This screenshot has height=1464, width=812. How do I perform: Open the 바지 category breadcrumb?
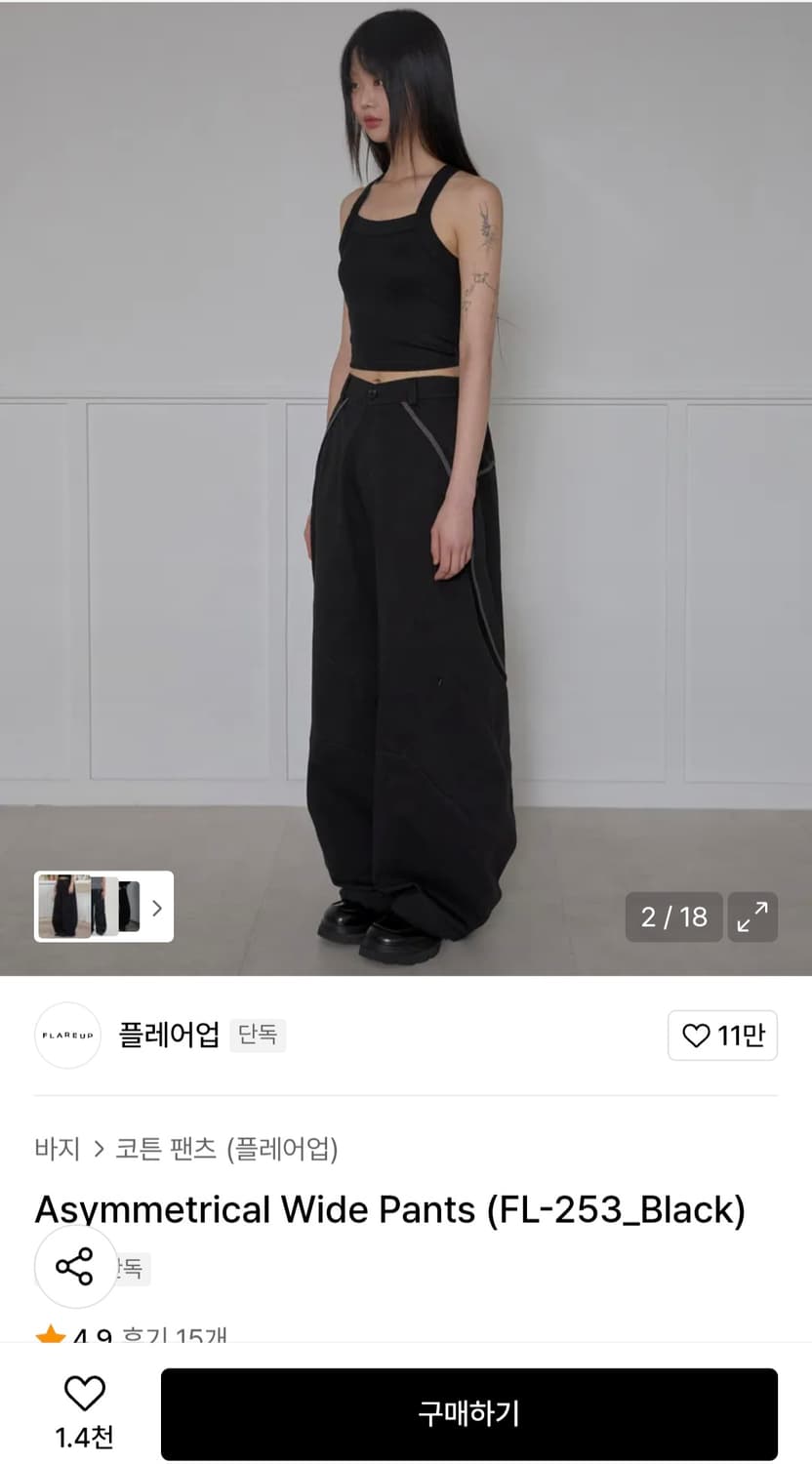tap(56, 1150)
